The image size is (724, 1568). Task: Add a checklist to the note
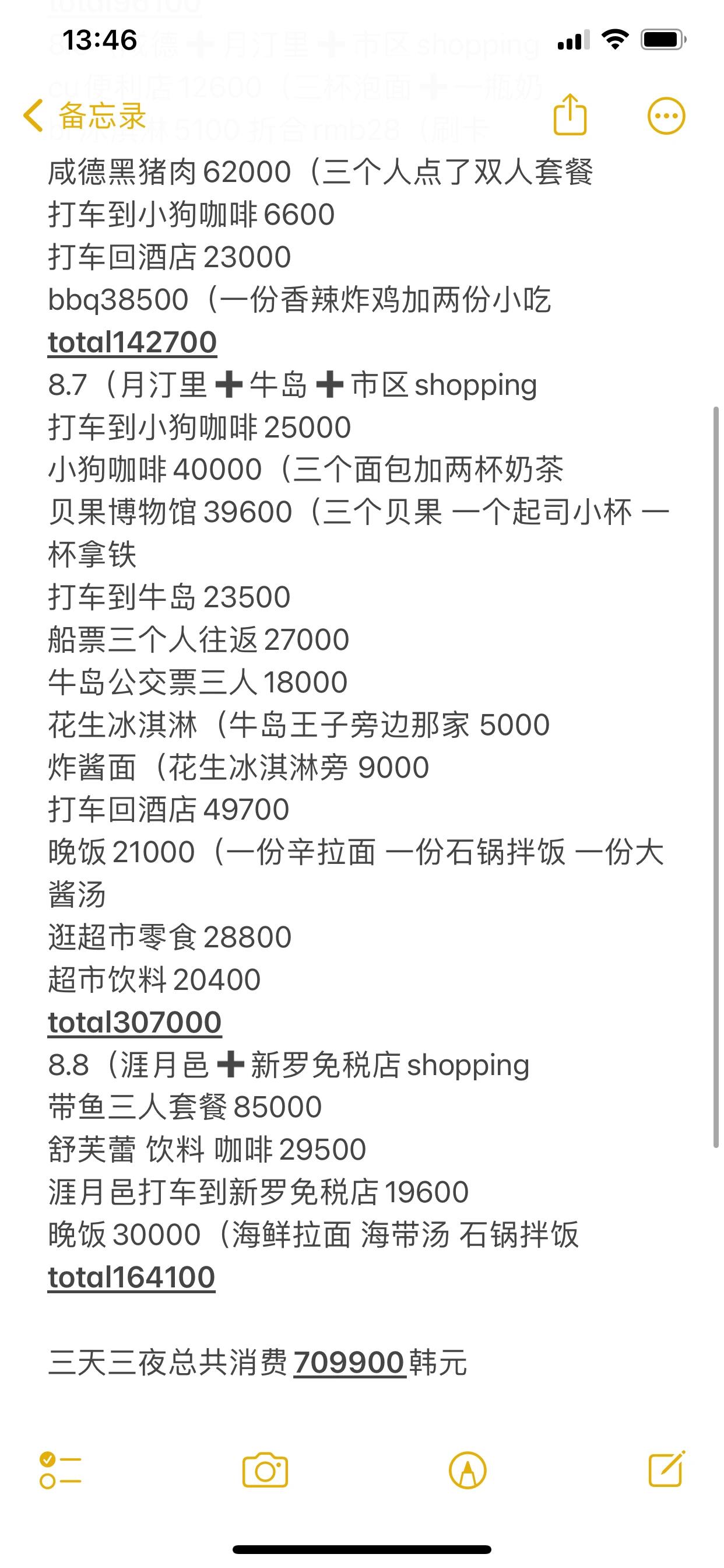point(60,1471)
